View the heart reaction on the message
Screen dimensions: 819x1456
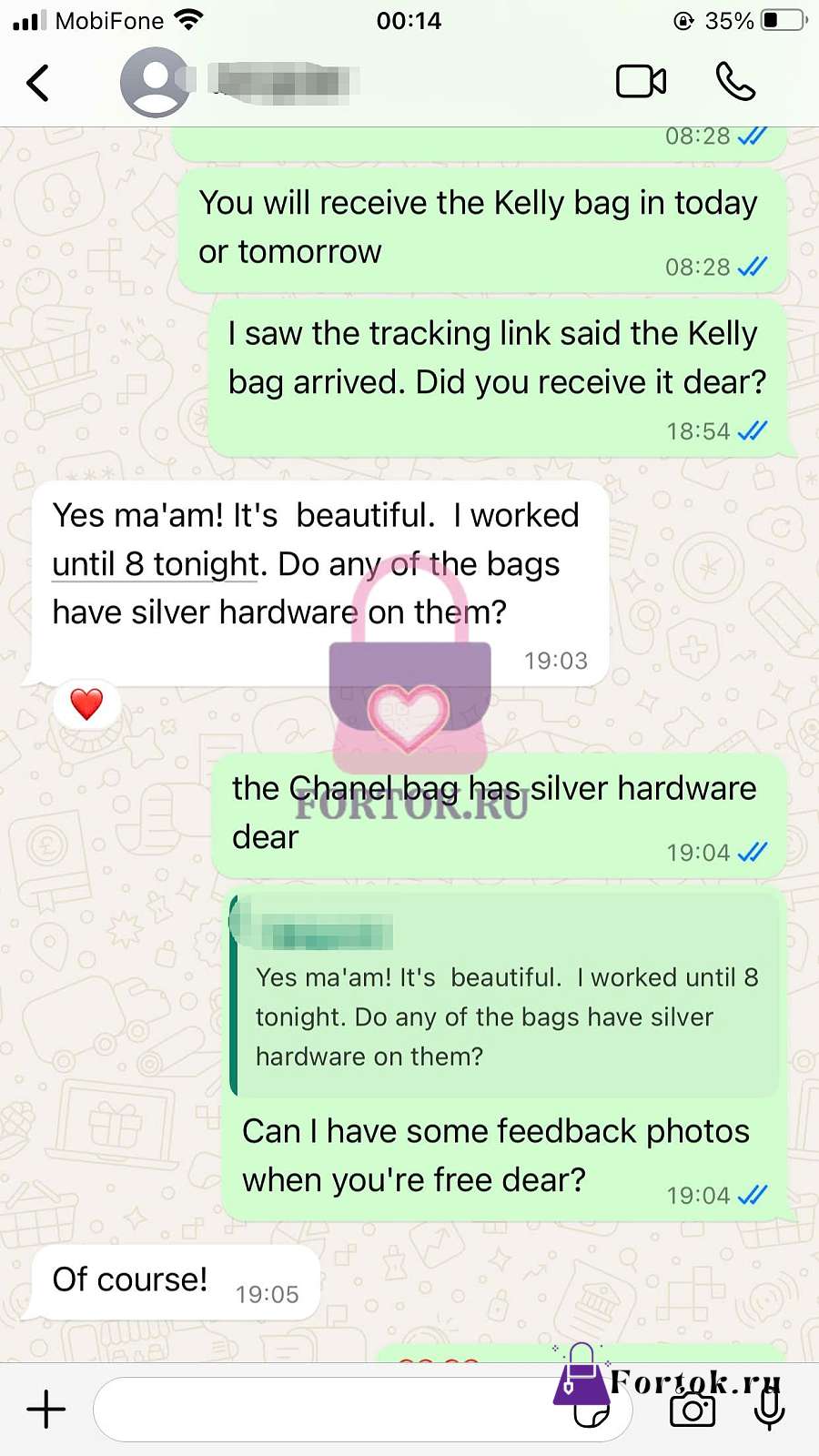coord(87,703)
